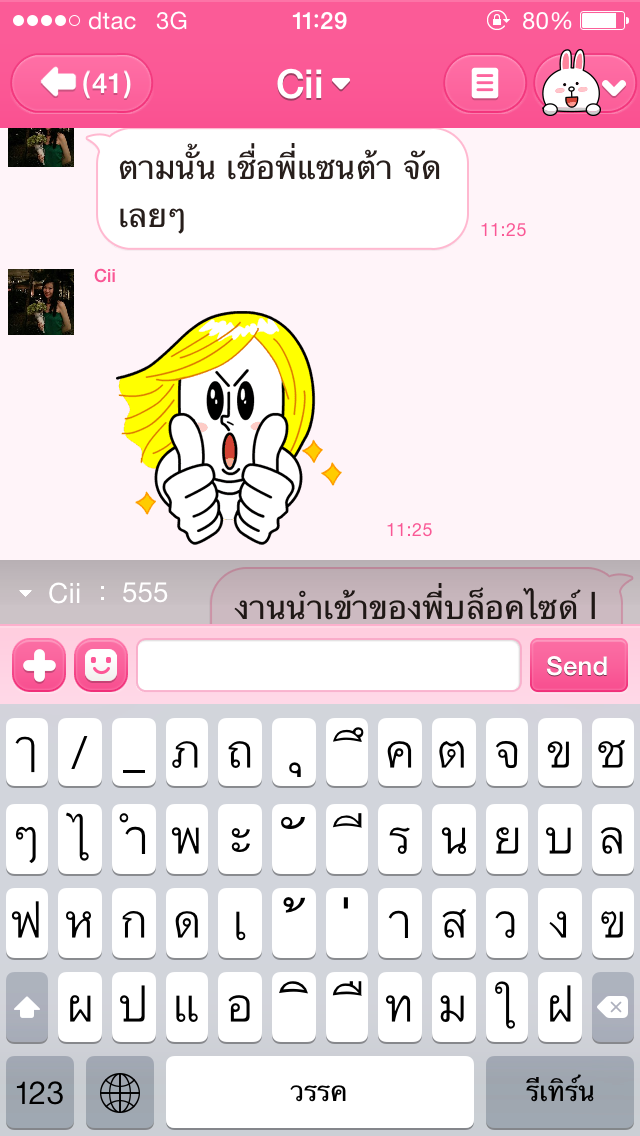Expand the Cii chat title dropdown

coord(314,84)
